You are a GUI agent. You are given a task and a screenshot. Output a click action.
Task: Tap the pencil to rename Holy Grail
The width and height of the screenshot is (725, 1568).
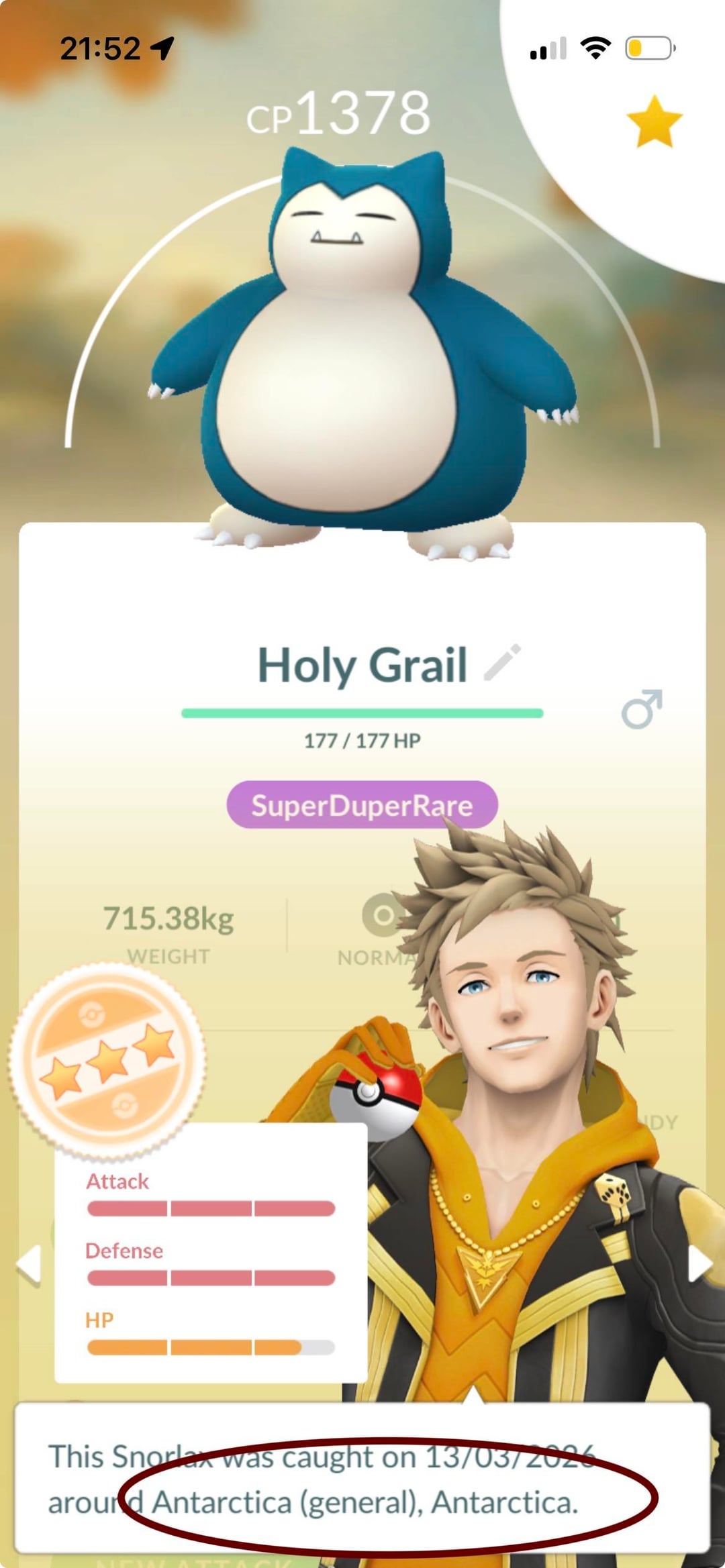coord(503,662)
